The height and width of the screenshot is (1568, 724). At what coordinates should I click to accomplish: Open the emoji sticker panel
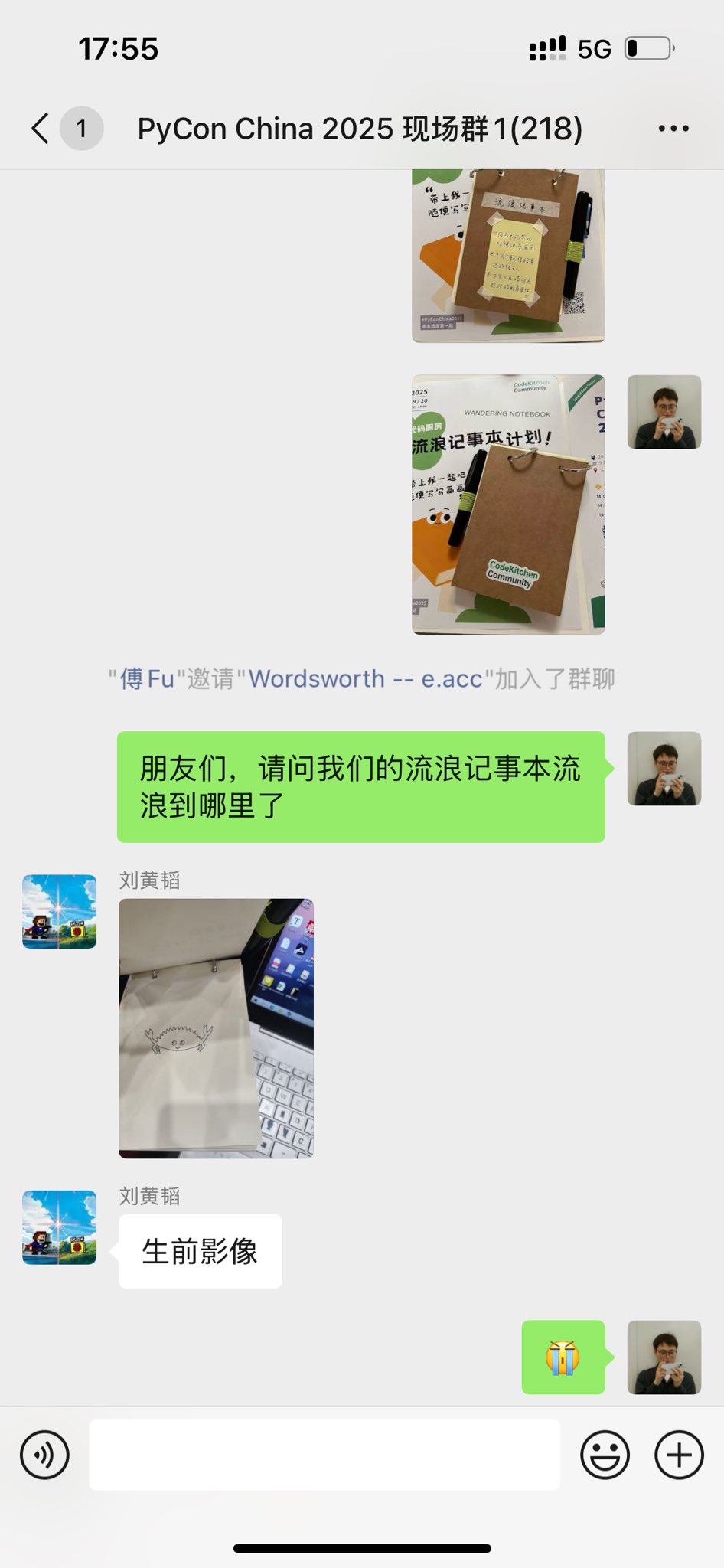click(x=605, y=1455)
